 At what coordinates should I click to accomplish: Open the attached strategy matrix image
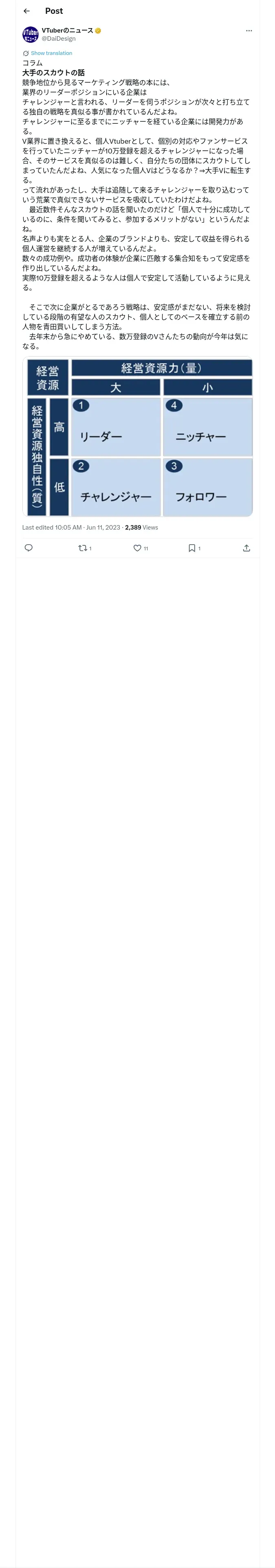tap(137, 436)
